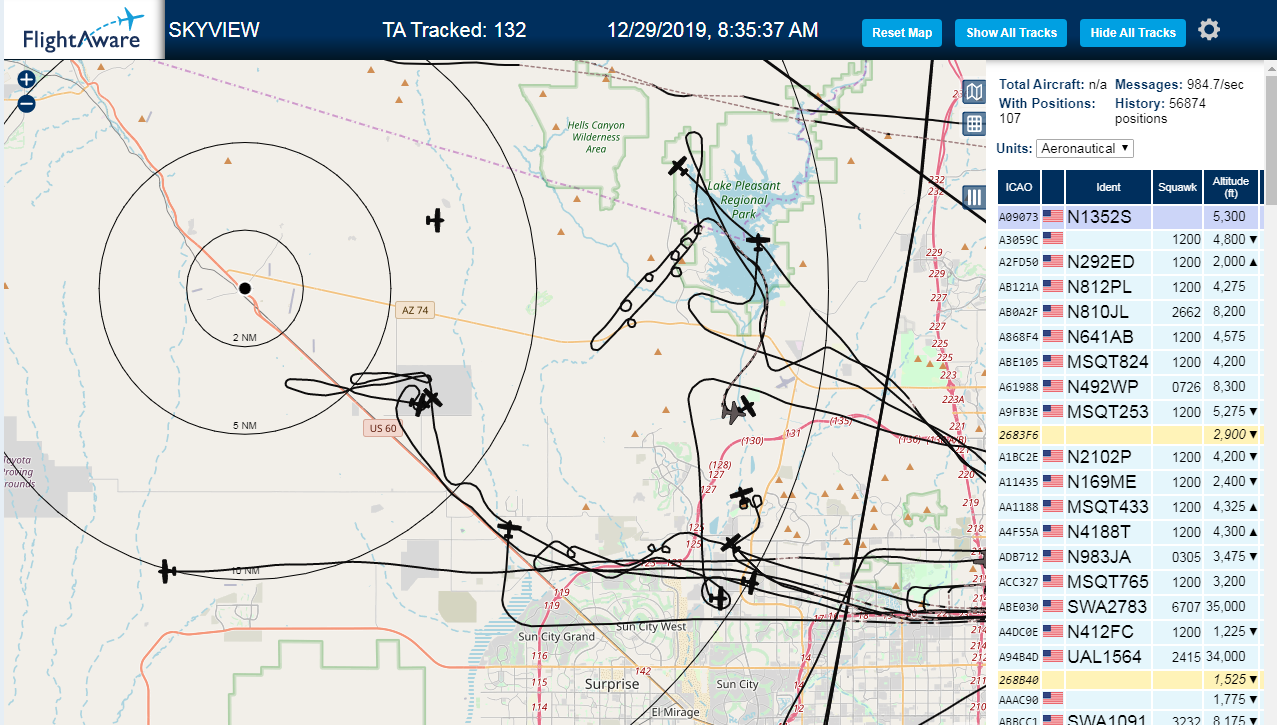Open the Units dropdown
The width and height of the screenshot is (1277, 725).
point(1085,148)
